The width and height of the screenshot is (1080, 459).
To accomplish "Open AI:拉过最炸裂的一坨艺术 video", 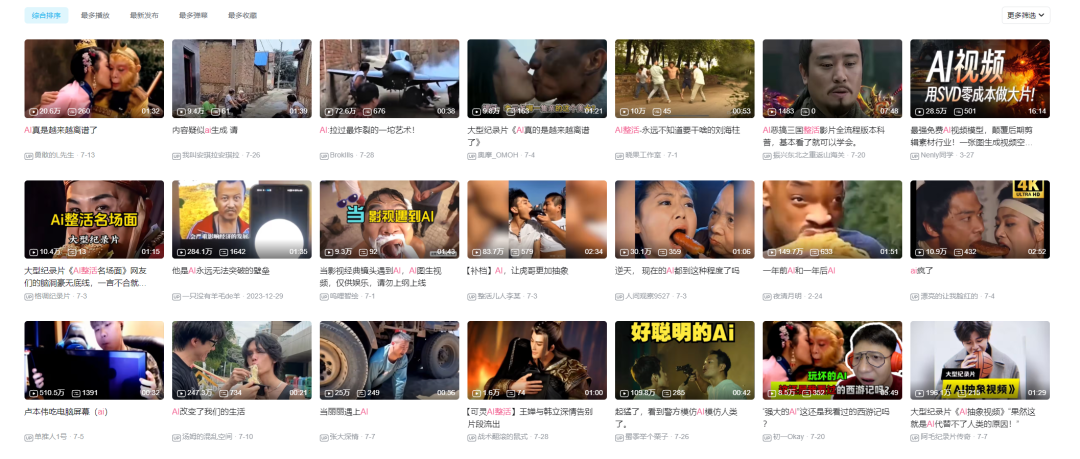I will [x=389, y=79].
